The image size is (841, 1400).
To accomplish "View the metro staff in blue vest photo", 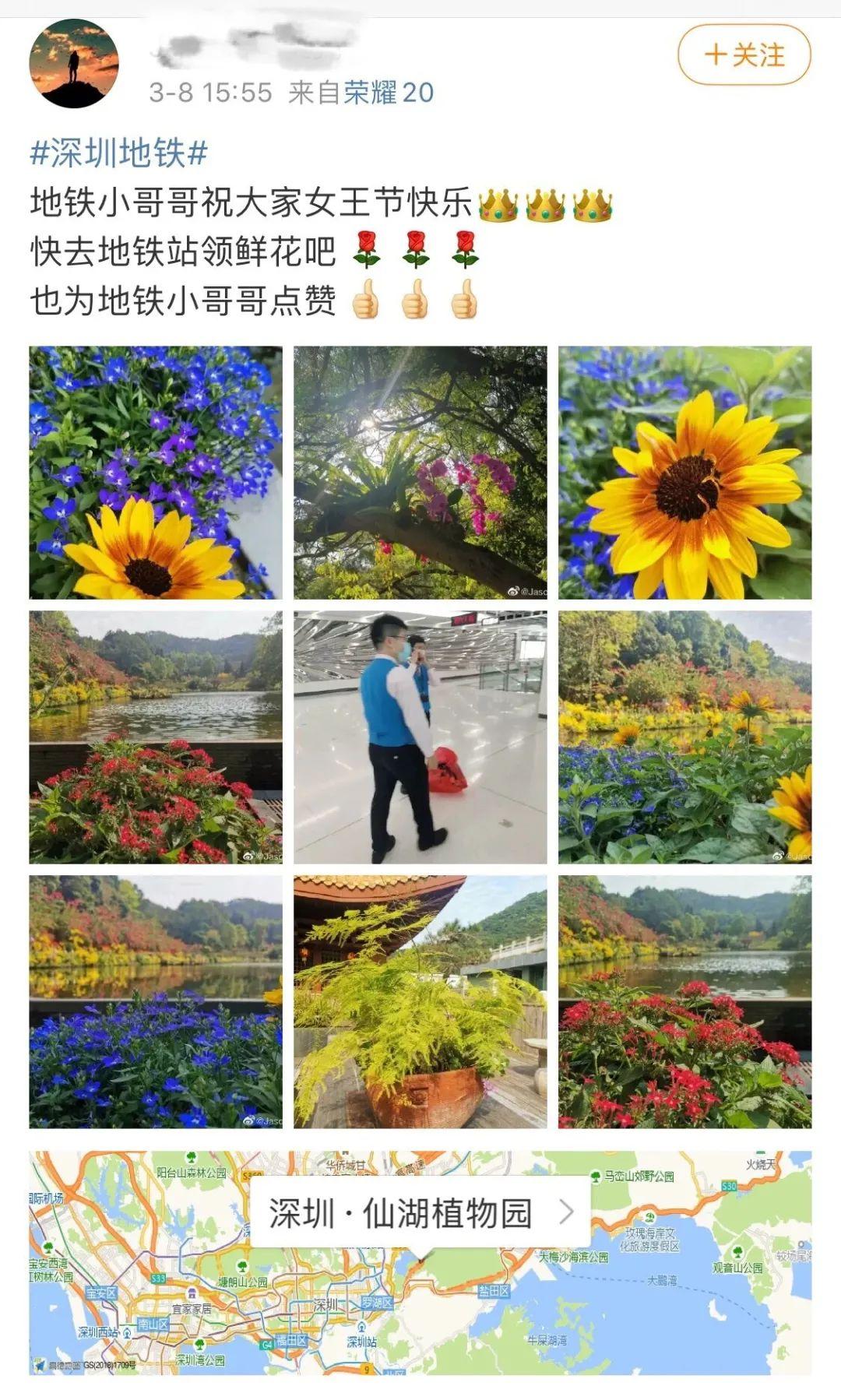I will pyautogui.click(x=420, y=737).
